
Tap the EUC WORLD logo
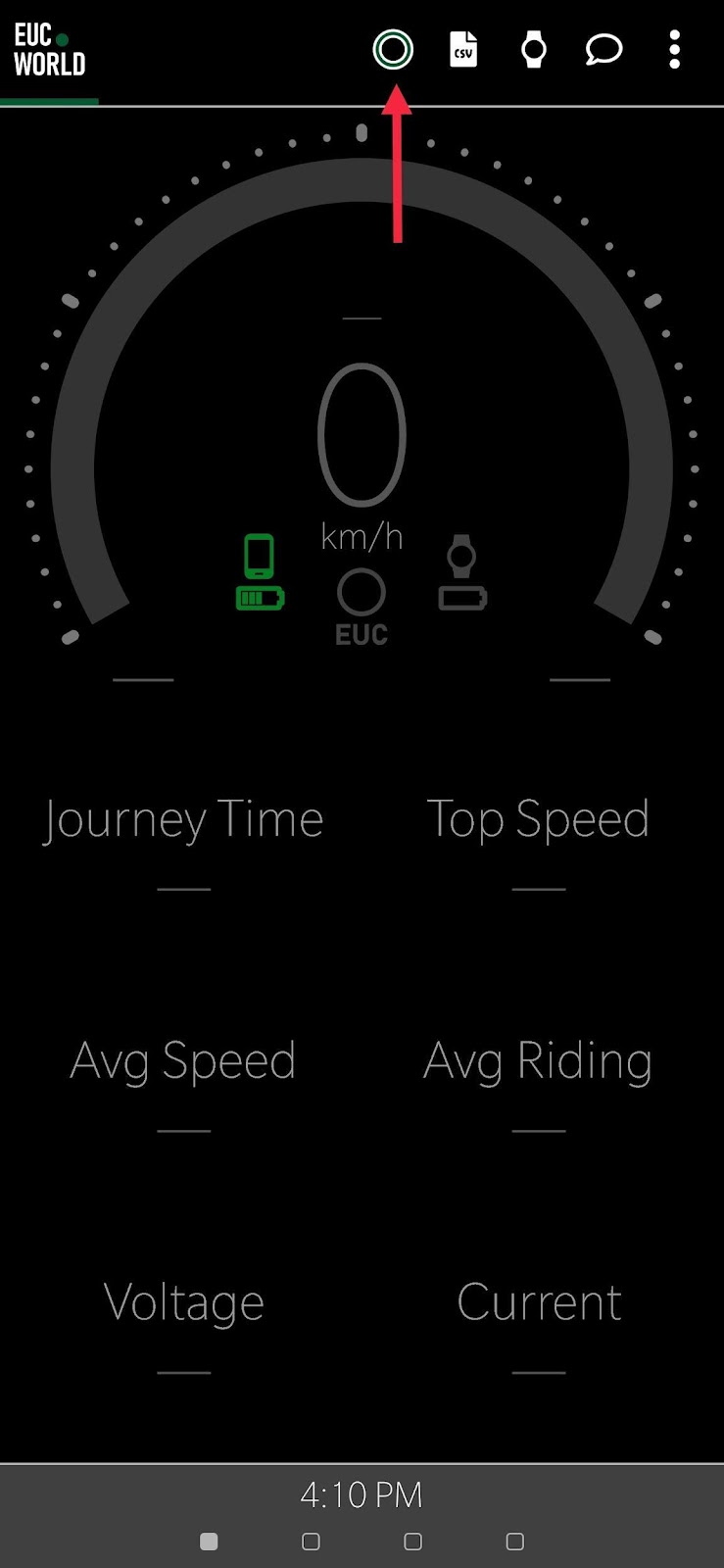pos(49,50)
